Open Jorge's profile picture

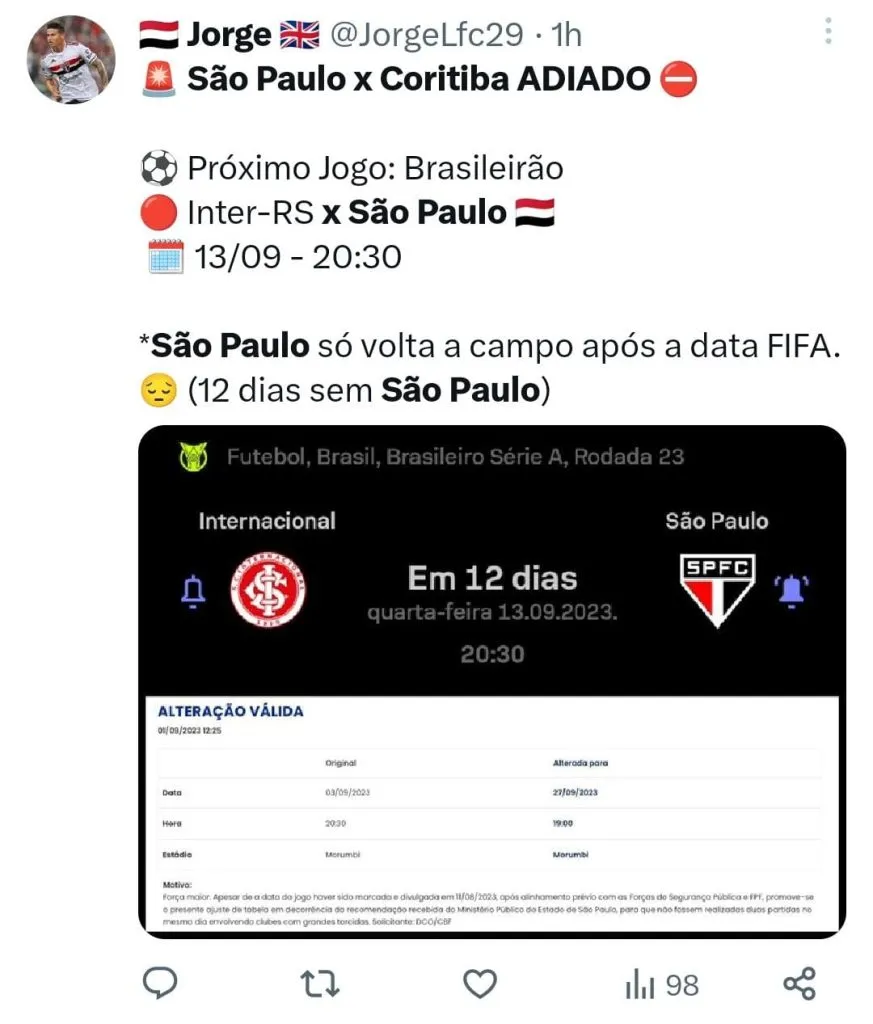pyautogui.click(x=70, y=59)
